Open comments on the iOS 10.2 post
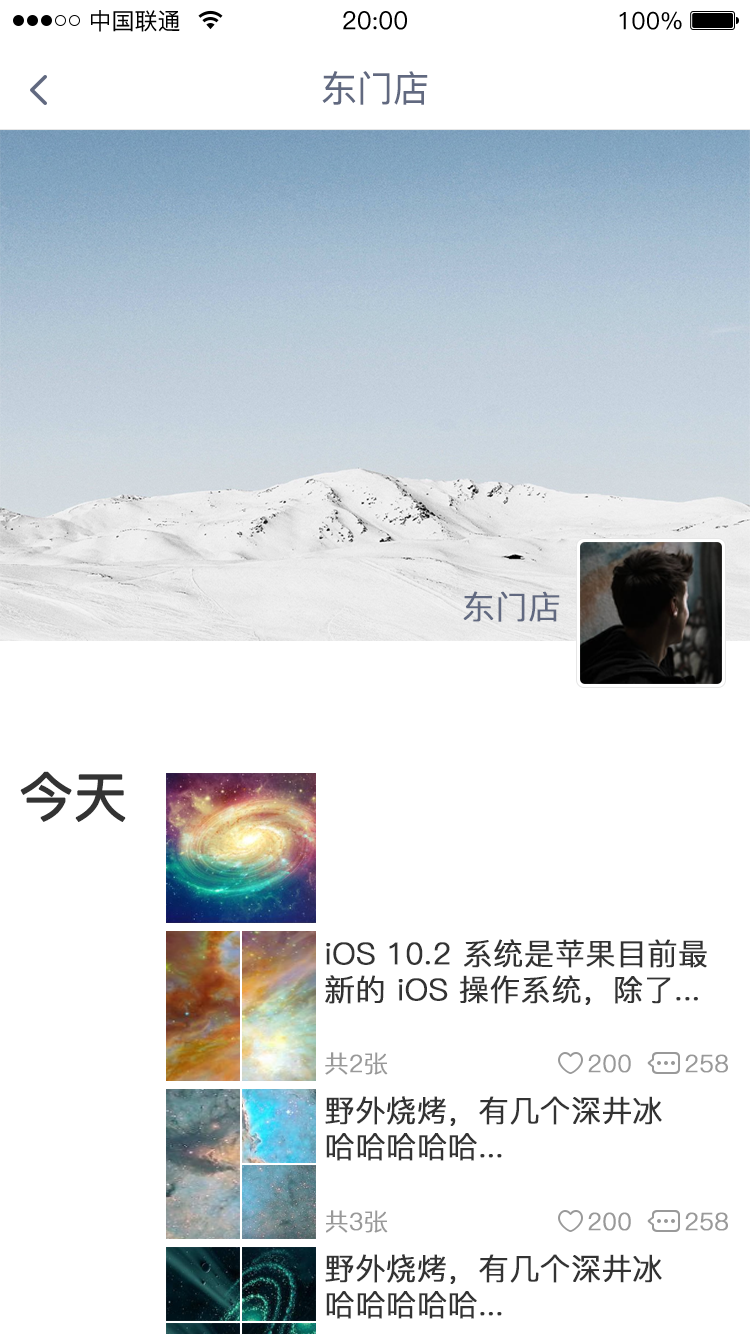 click(x=689, y=1063)
